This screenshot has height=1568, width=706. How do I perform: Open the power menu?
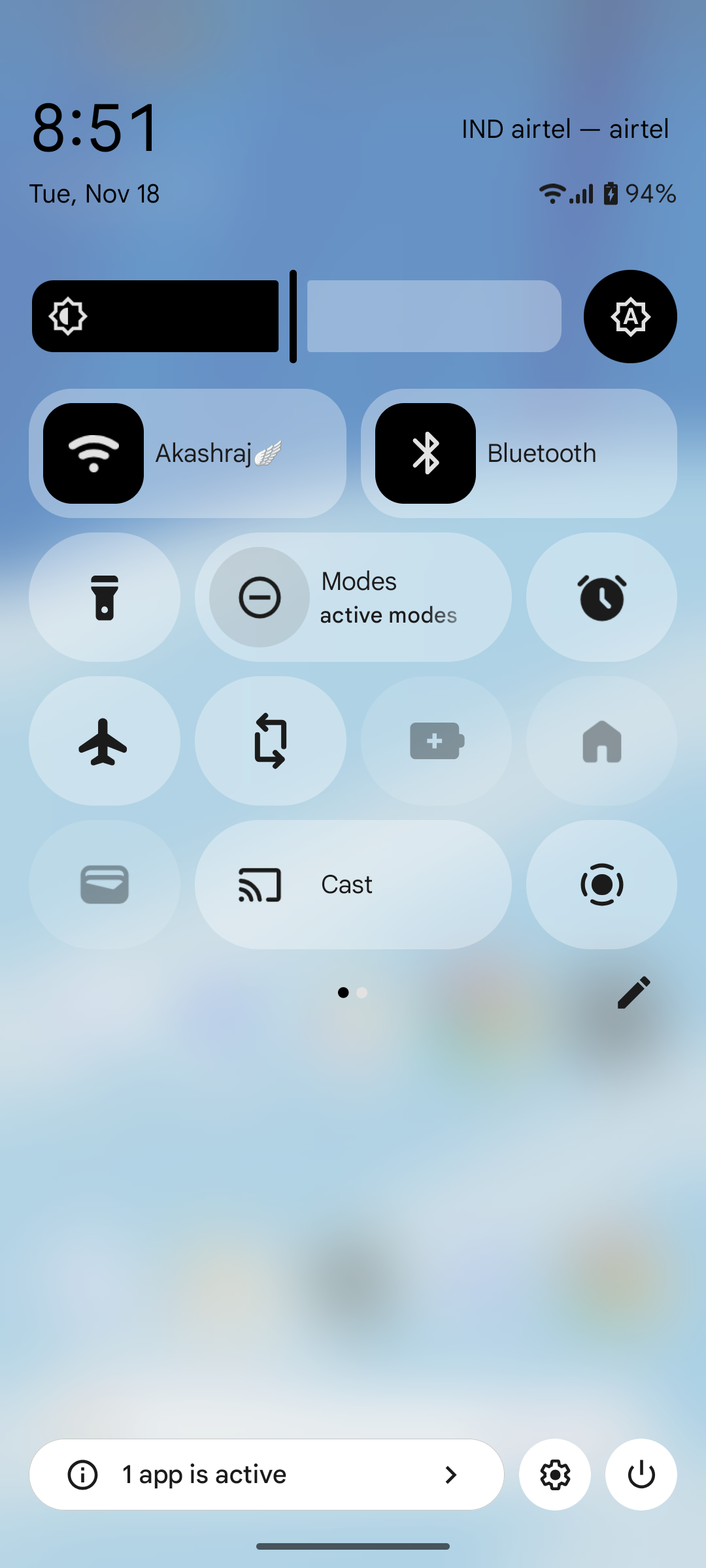pos(641,1475)
